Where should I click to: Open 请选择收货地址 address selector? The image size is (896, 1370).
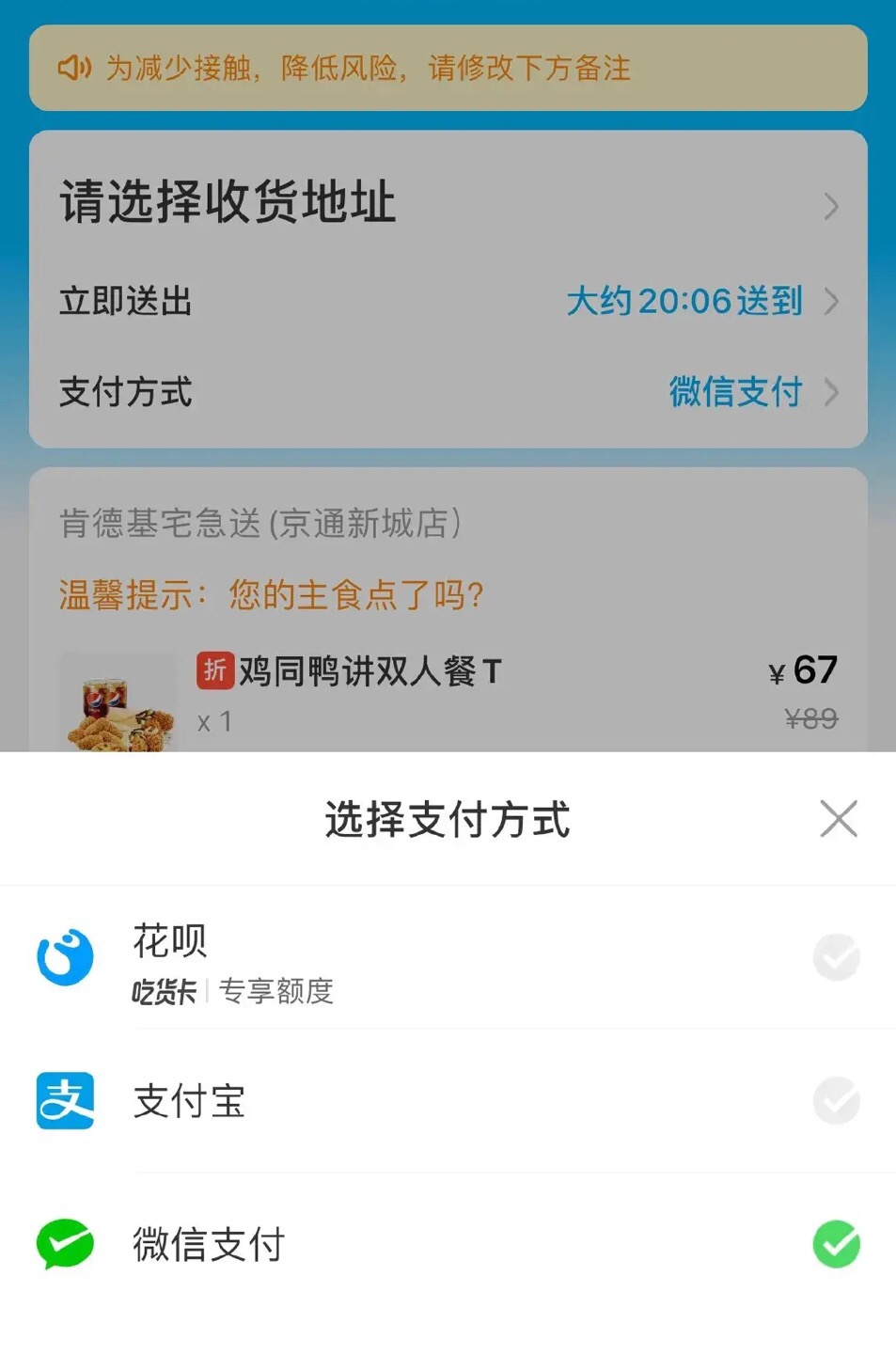pyautogui.click(x=228, y=202)
